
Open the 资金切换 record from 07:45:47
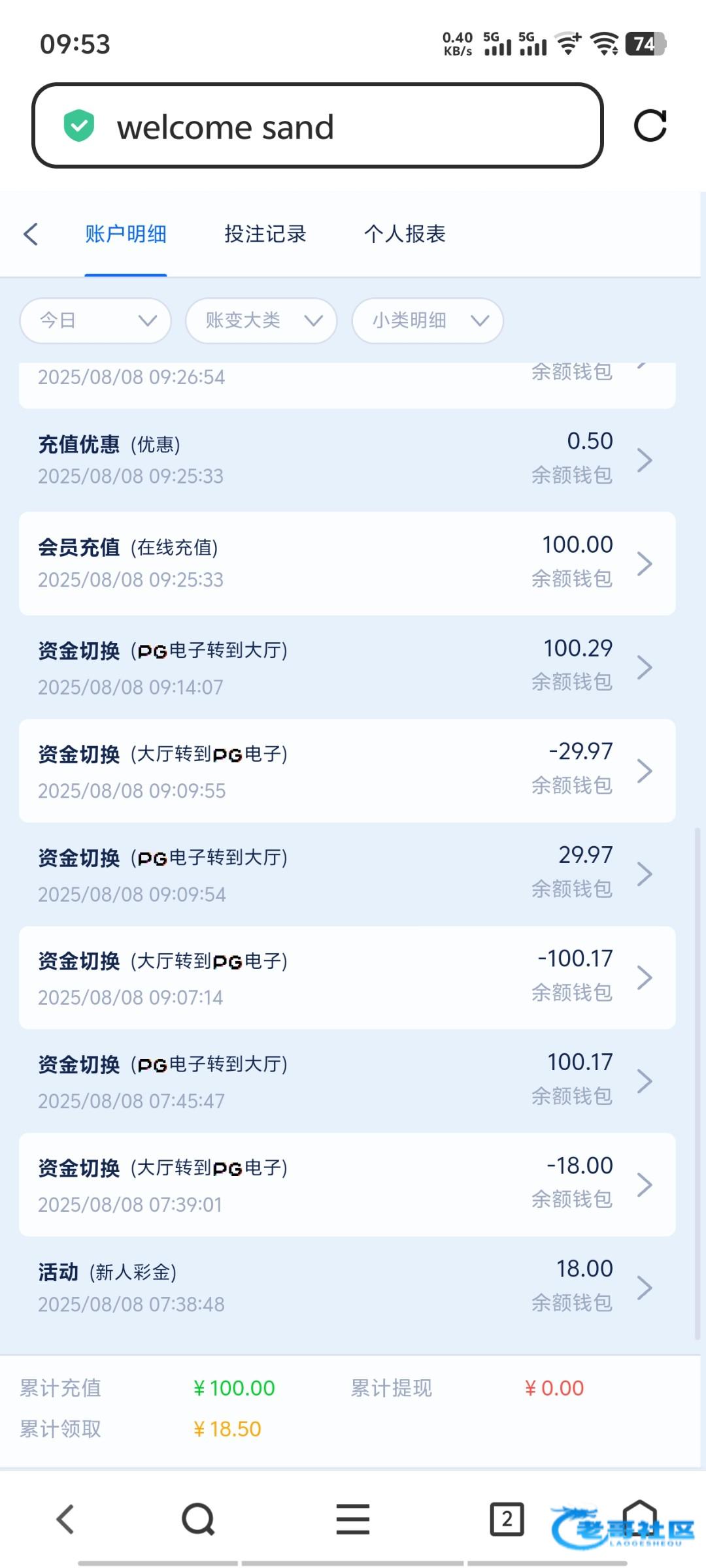coord(347,1081)
